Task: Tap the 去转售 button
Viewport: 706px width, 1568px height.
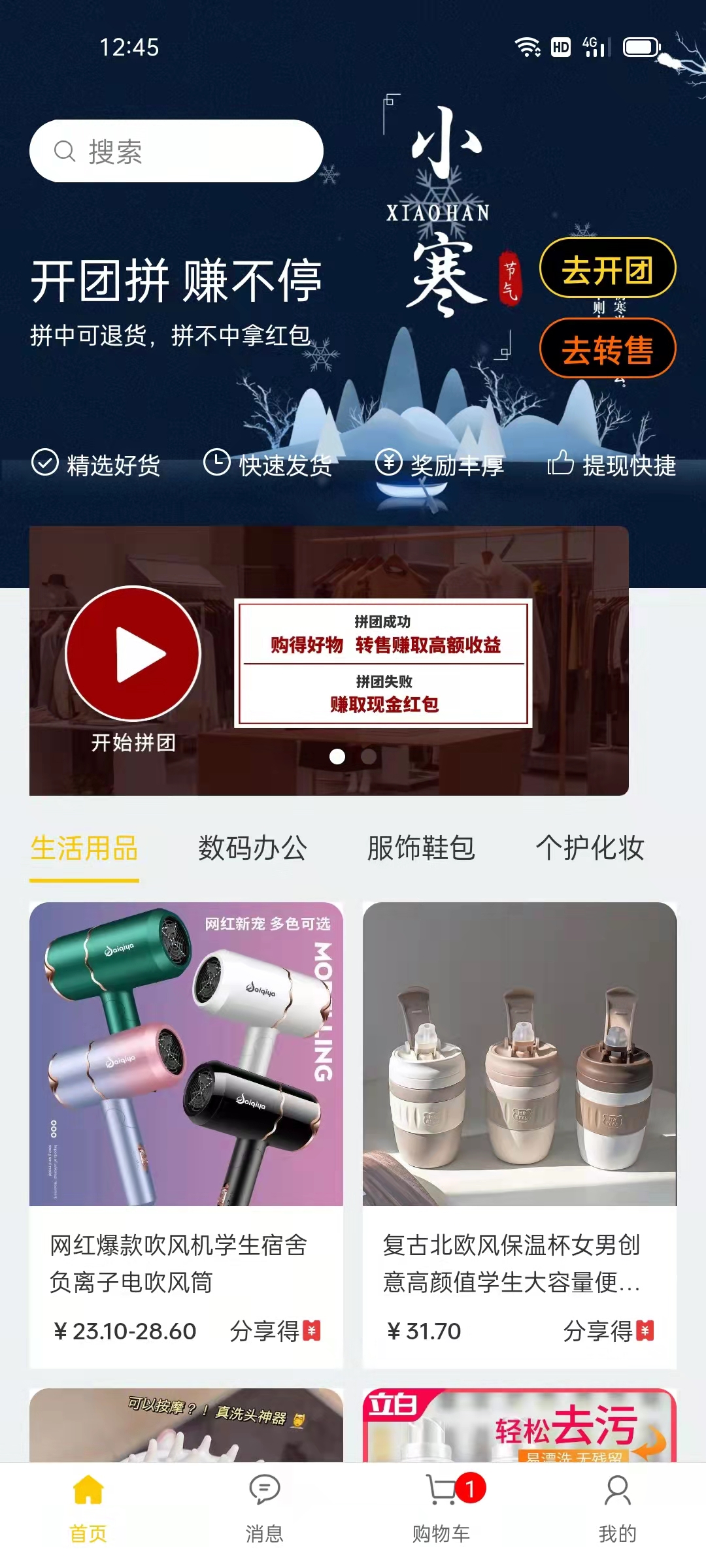Action: click(x=607, y=349)
